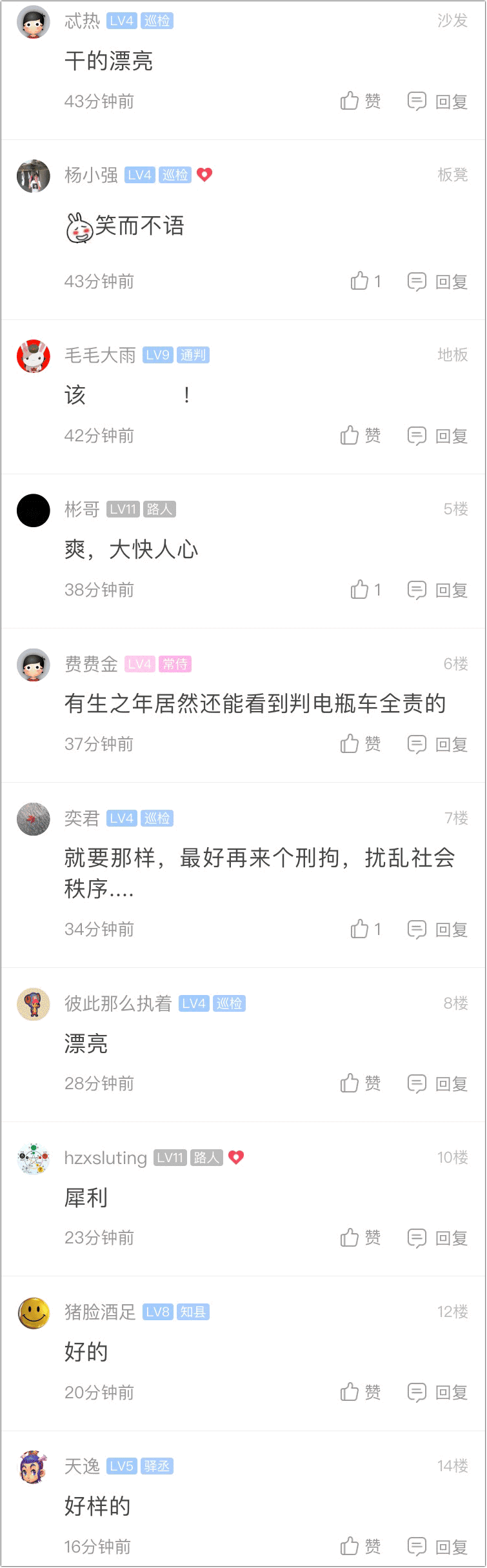Image resolution: width=487 pixels, height=1568 pixels.
Task: Open 猪脸酒足's profile avatar
Action: pos(34,1313)
